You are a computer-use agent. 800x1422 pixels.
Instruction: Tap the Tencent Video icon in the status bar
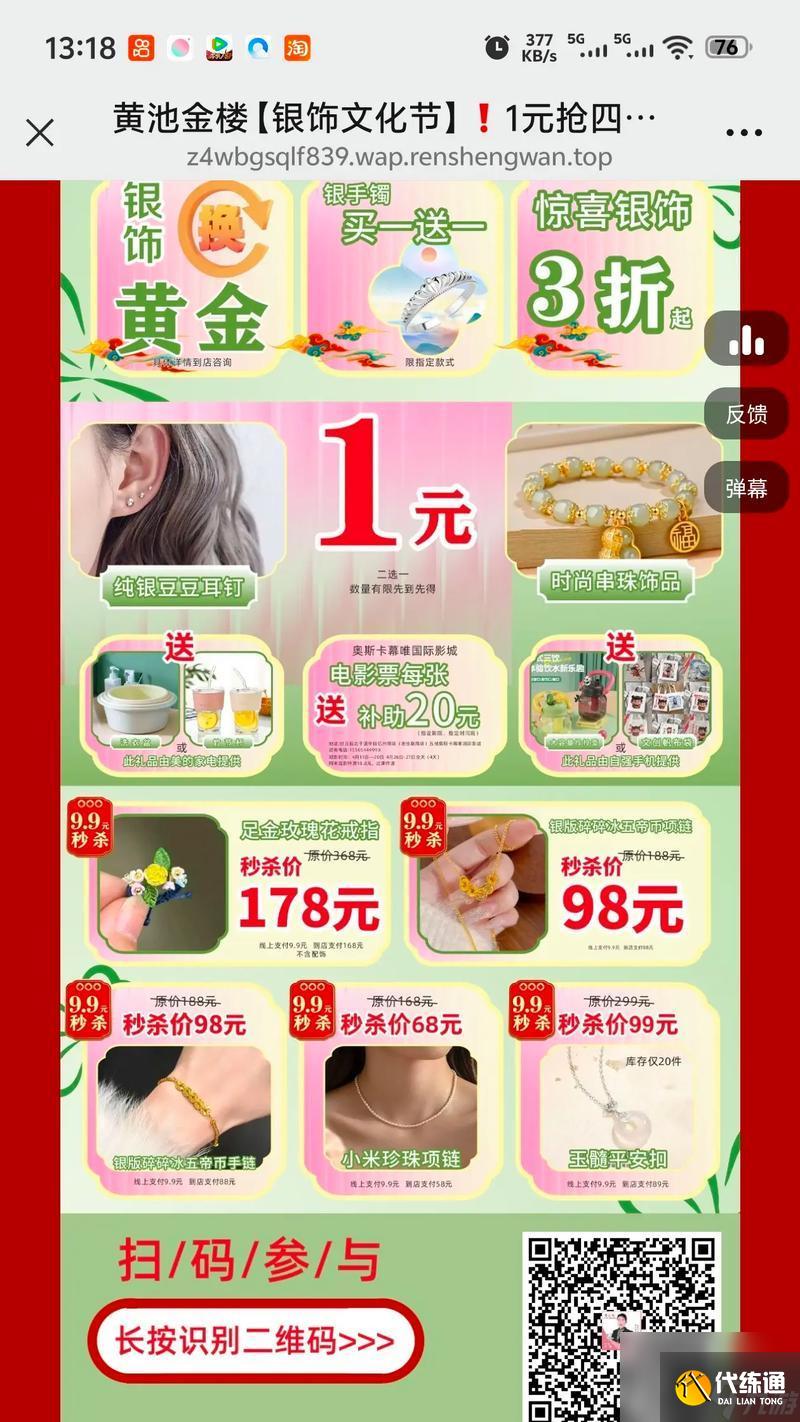pos(218,47)
